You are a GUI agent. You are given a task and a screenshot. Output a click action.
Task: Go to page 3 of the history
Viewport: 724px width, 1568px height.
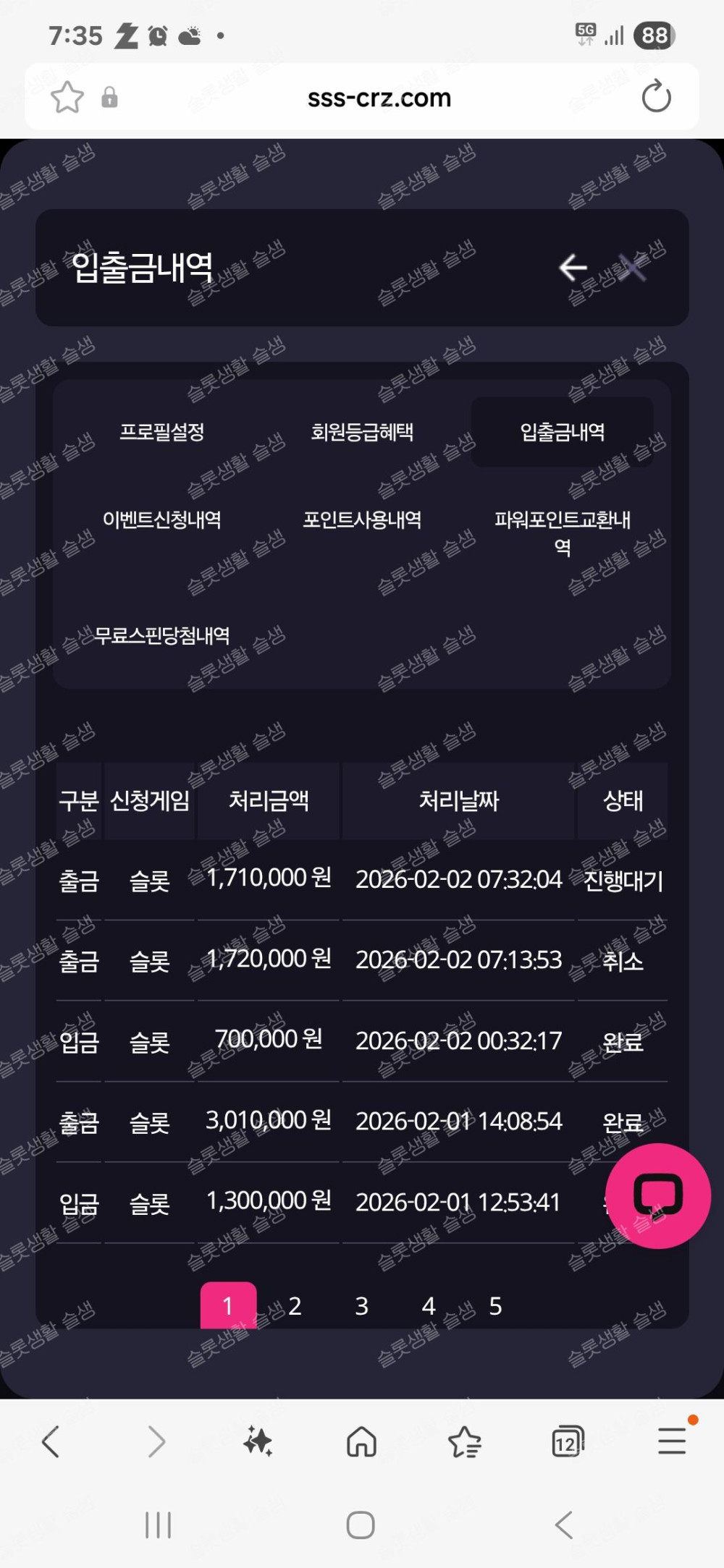(x=362, y=1305)
